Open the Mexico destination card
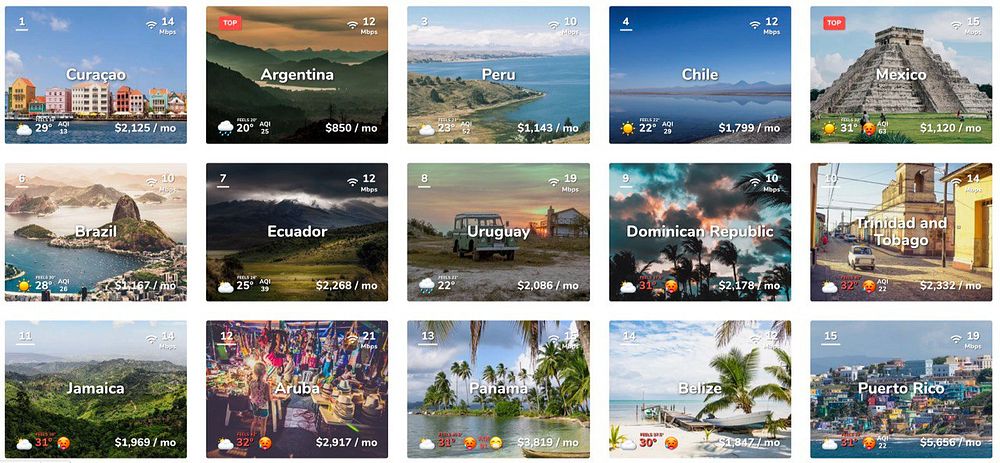The height and width of the screenshot is (463, 1000). tap(901, 75)
